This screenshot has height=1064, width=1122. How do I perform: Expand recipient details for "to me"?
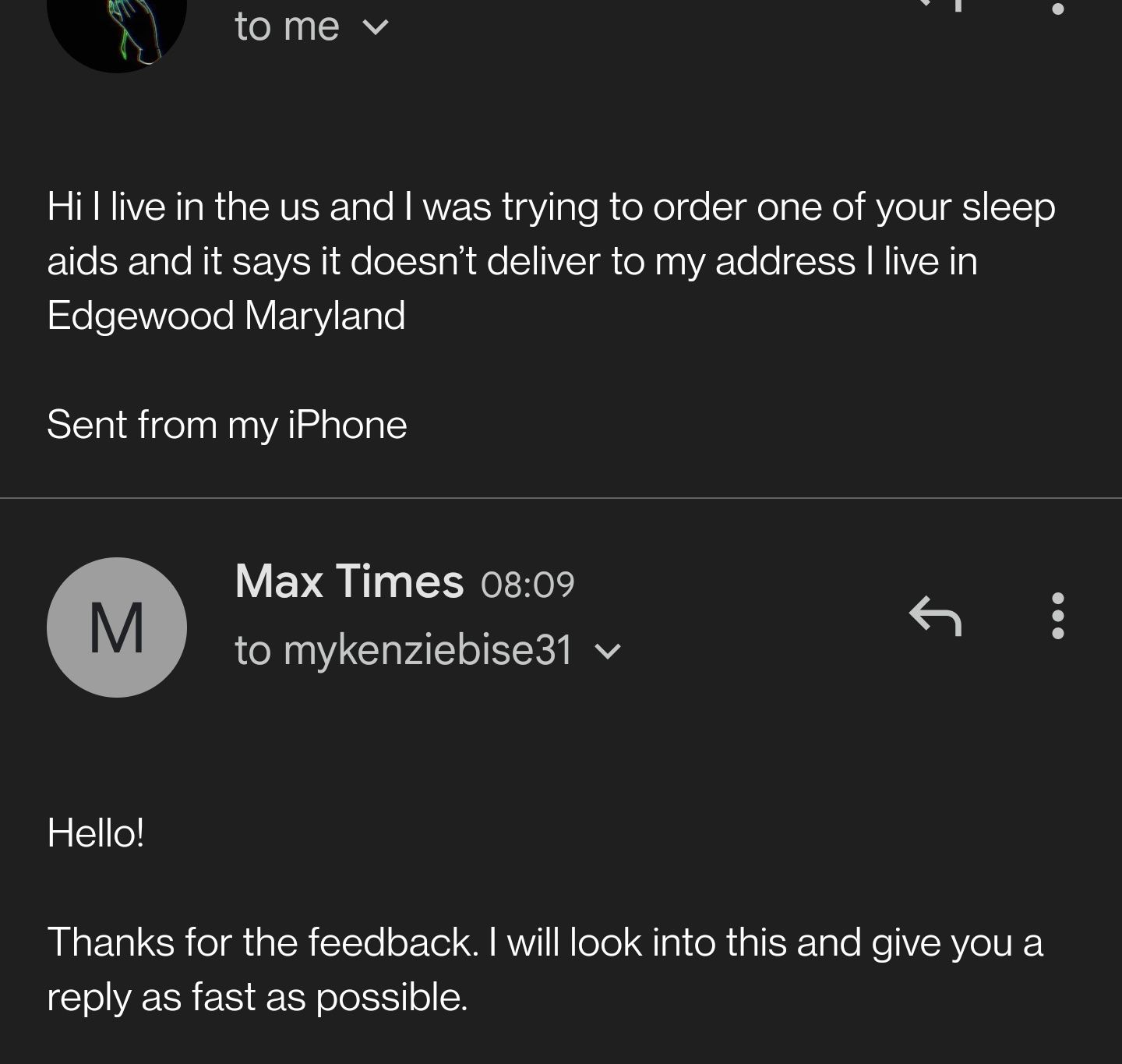(375, 28)
